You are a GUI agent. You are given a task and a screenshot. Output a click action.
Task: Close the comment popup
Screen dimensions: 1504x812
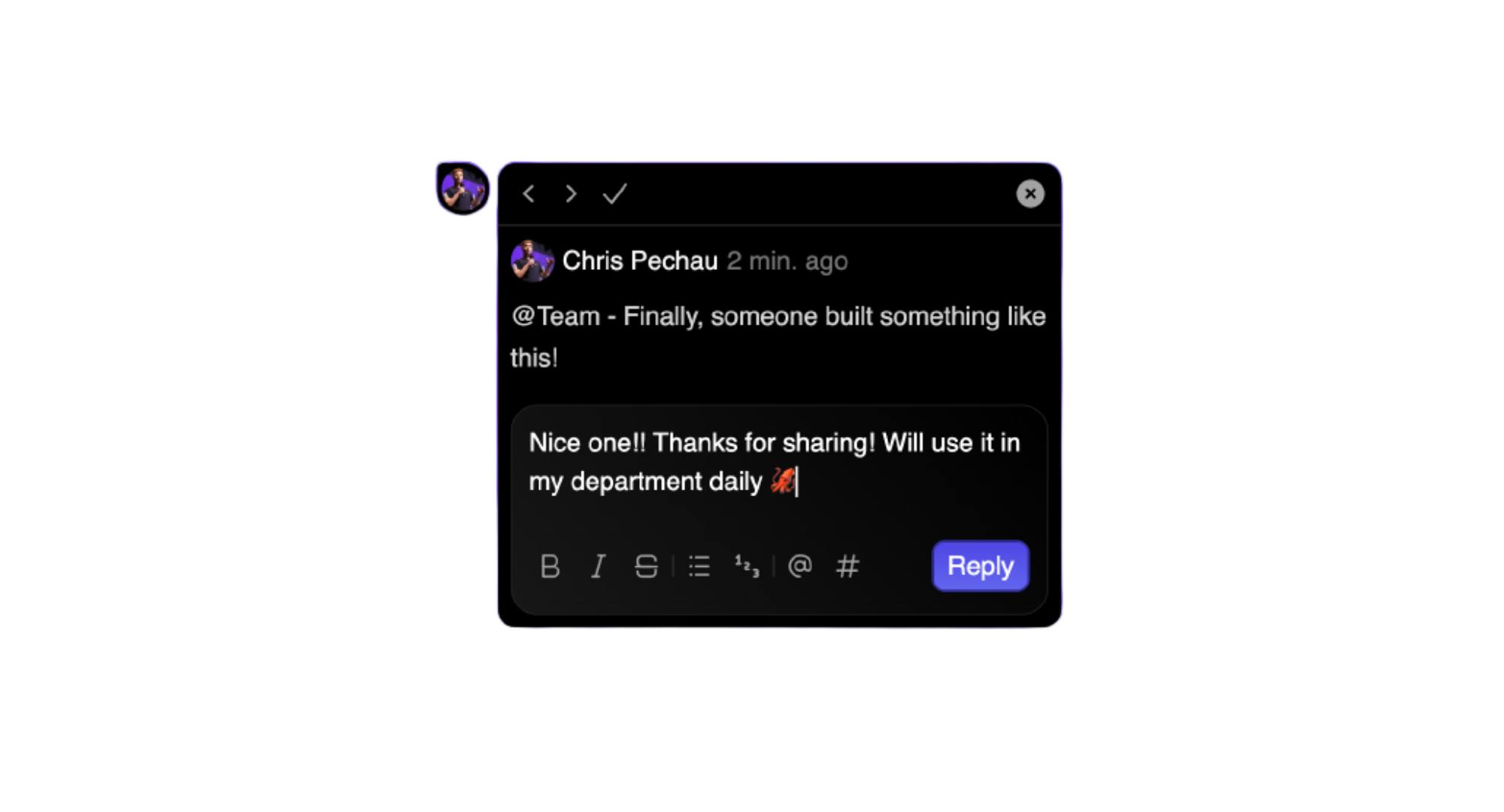pos(1029,194)
